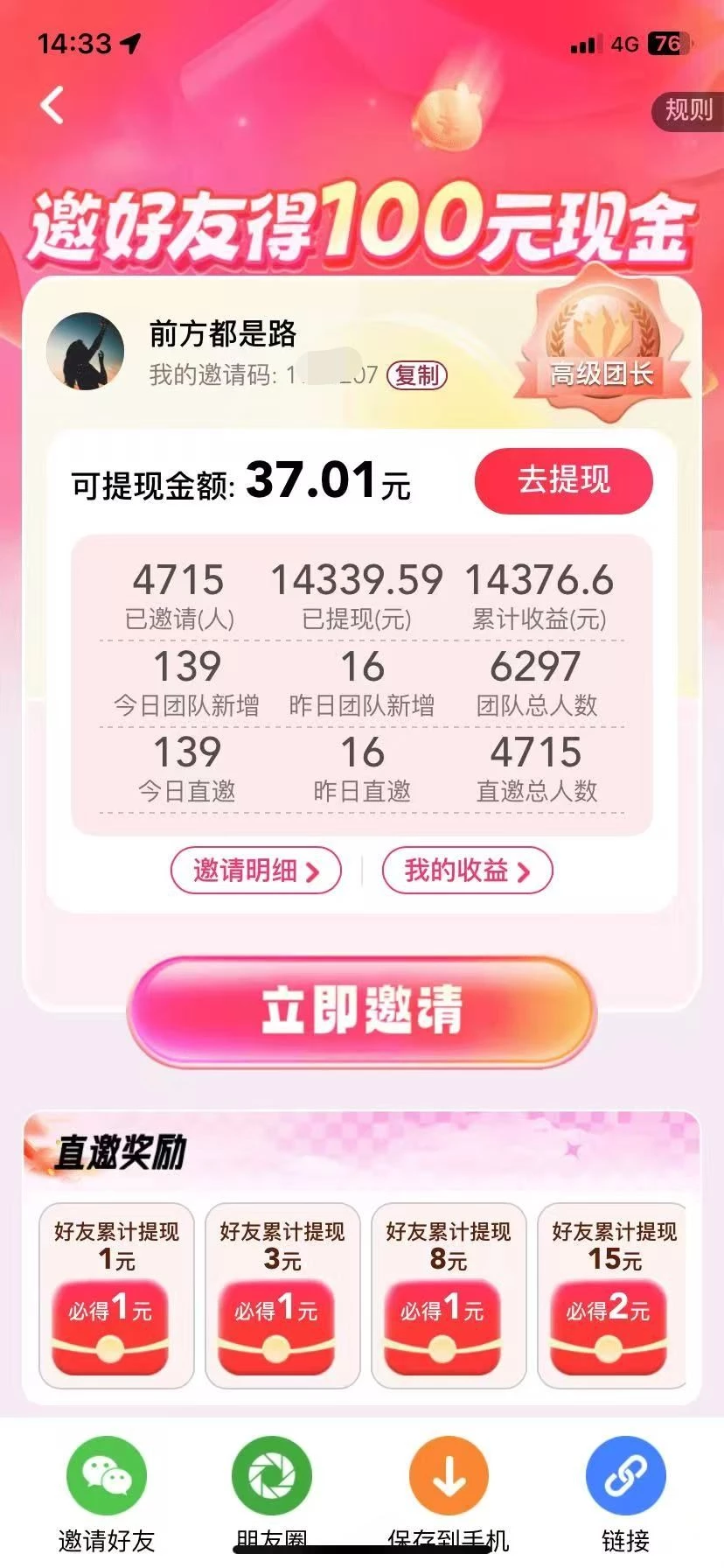Tap the 立即邀请 invite button
This screenshot has height=1568, width=724.
pyautogui.click(x=362, y=1011)
